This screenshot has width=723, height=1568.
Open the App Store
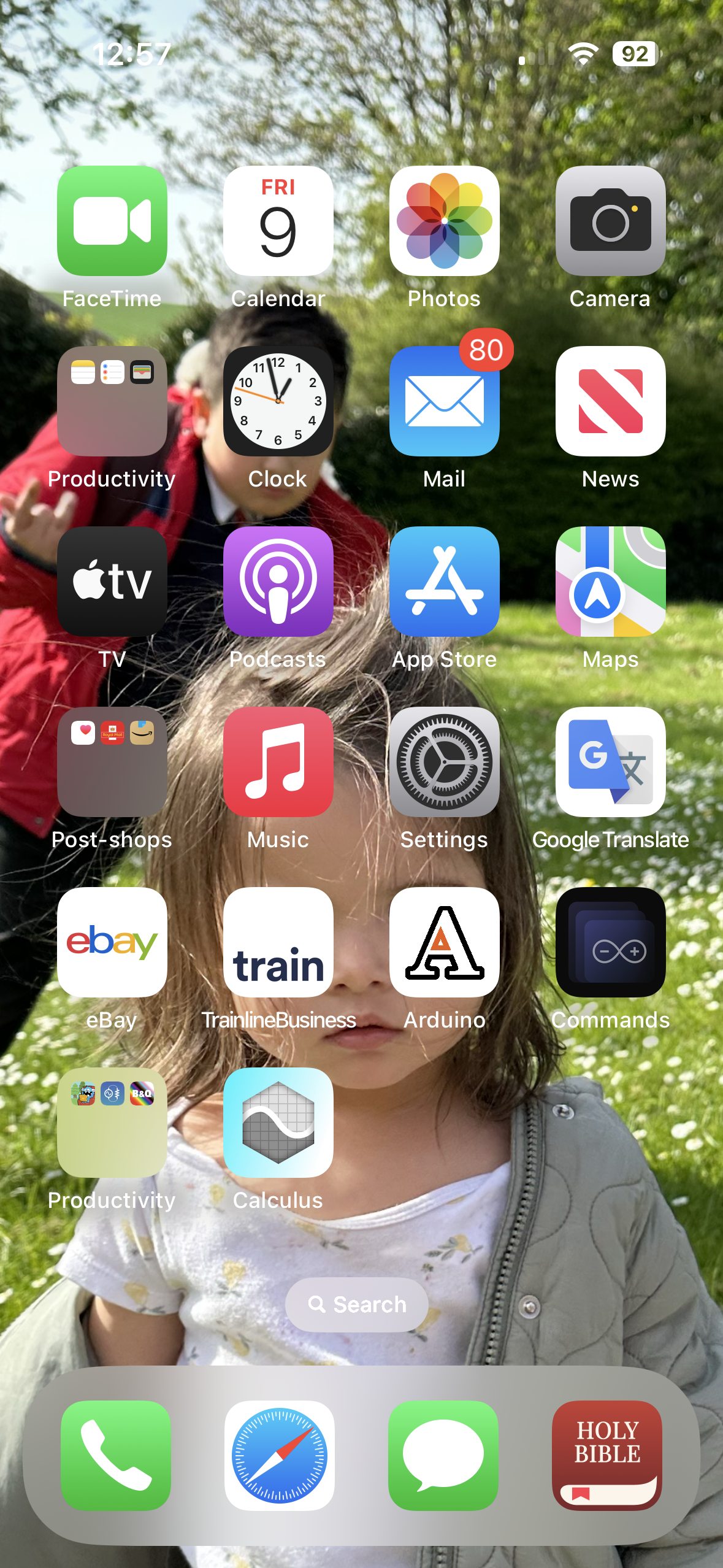(x=445, y=582)
